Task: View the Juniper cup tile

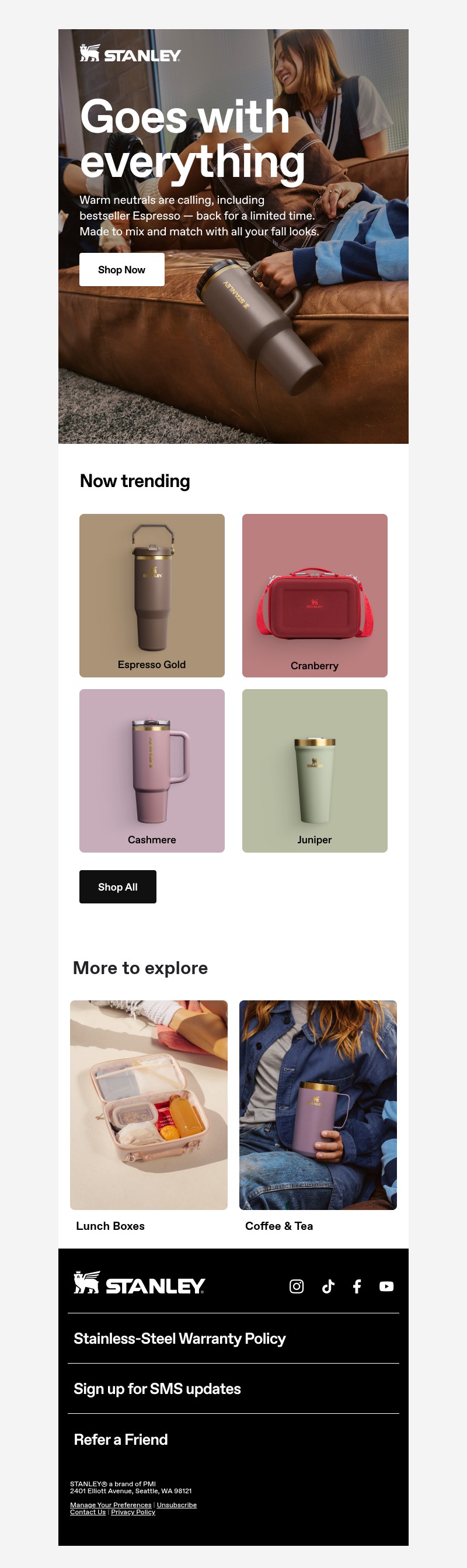Action: (315, 770)
